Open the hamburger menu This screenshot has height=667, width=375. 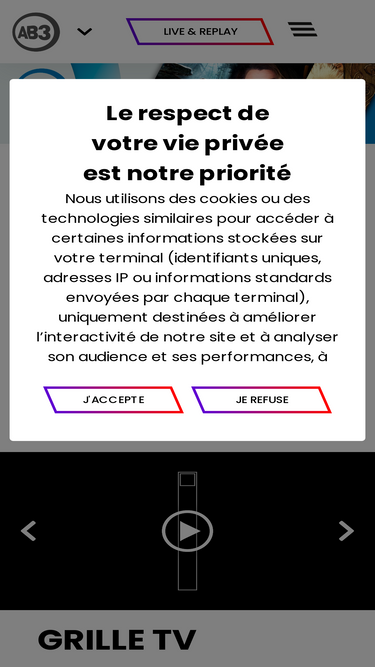point(302,29)
